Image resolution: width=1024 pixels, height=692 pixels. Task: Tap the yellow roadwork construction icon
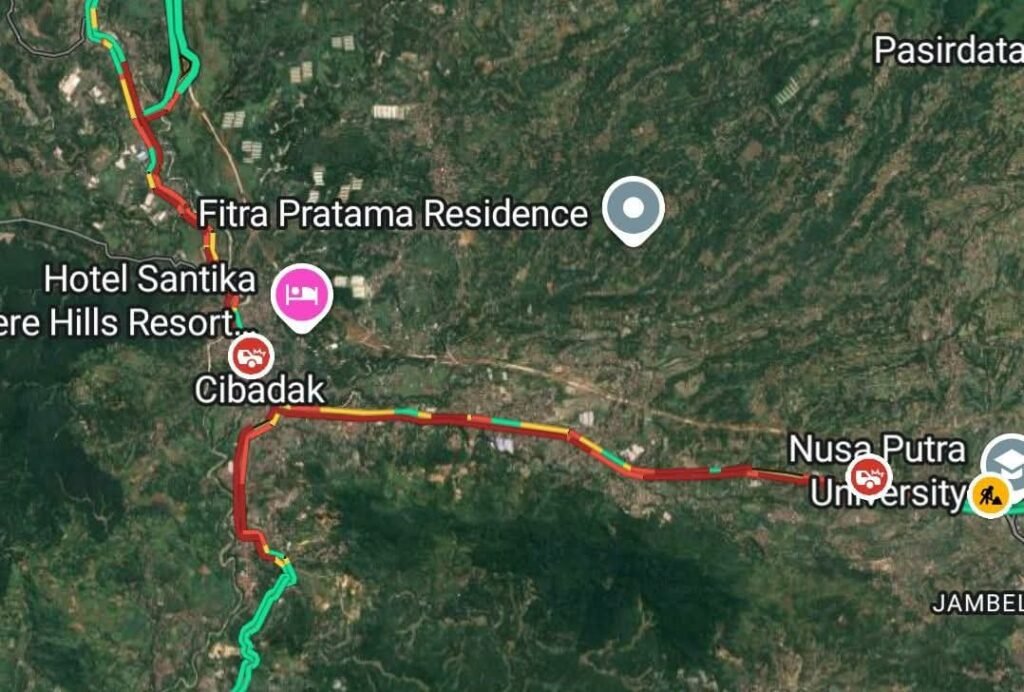(990, 493)
